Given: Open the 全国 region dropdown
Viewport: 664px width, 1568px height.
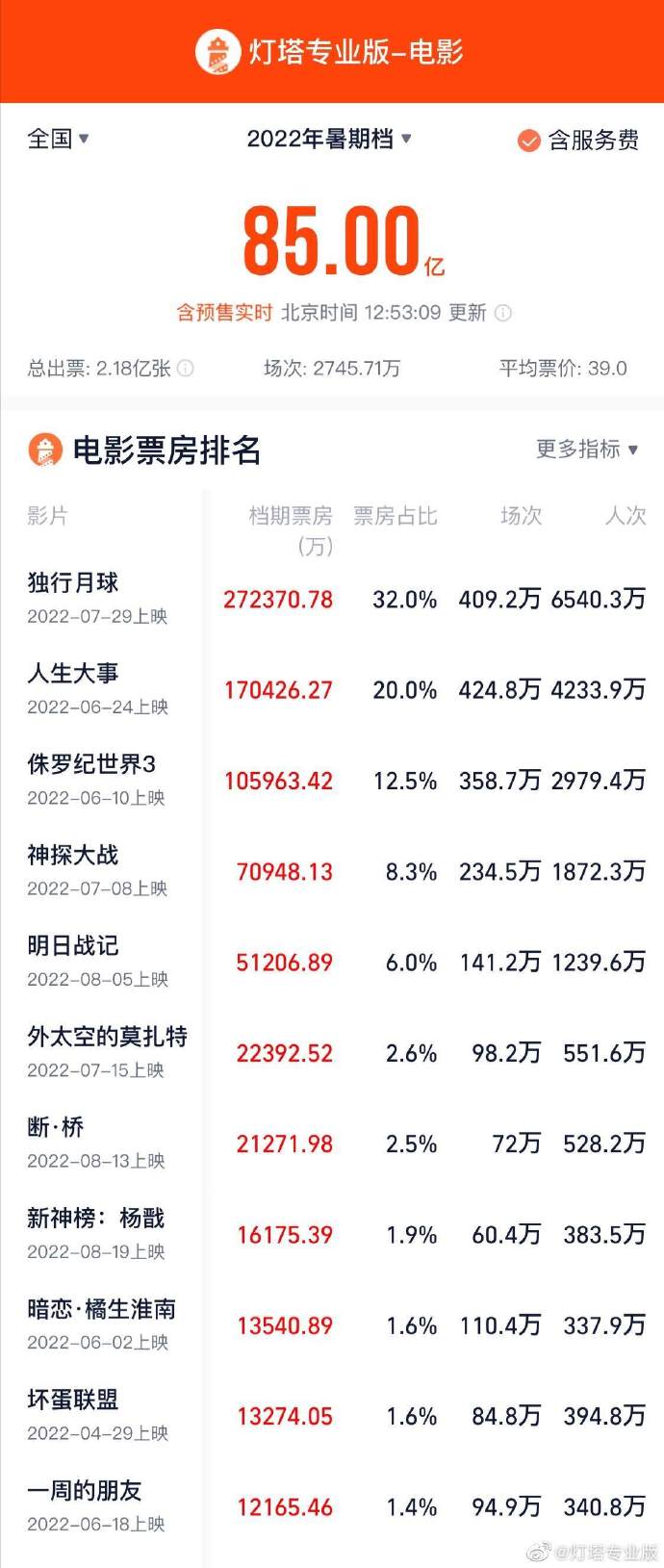Looking at the screenshot, I should tap(58, 139).
